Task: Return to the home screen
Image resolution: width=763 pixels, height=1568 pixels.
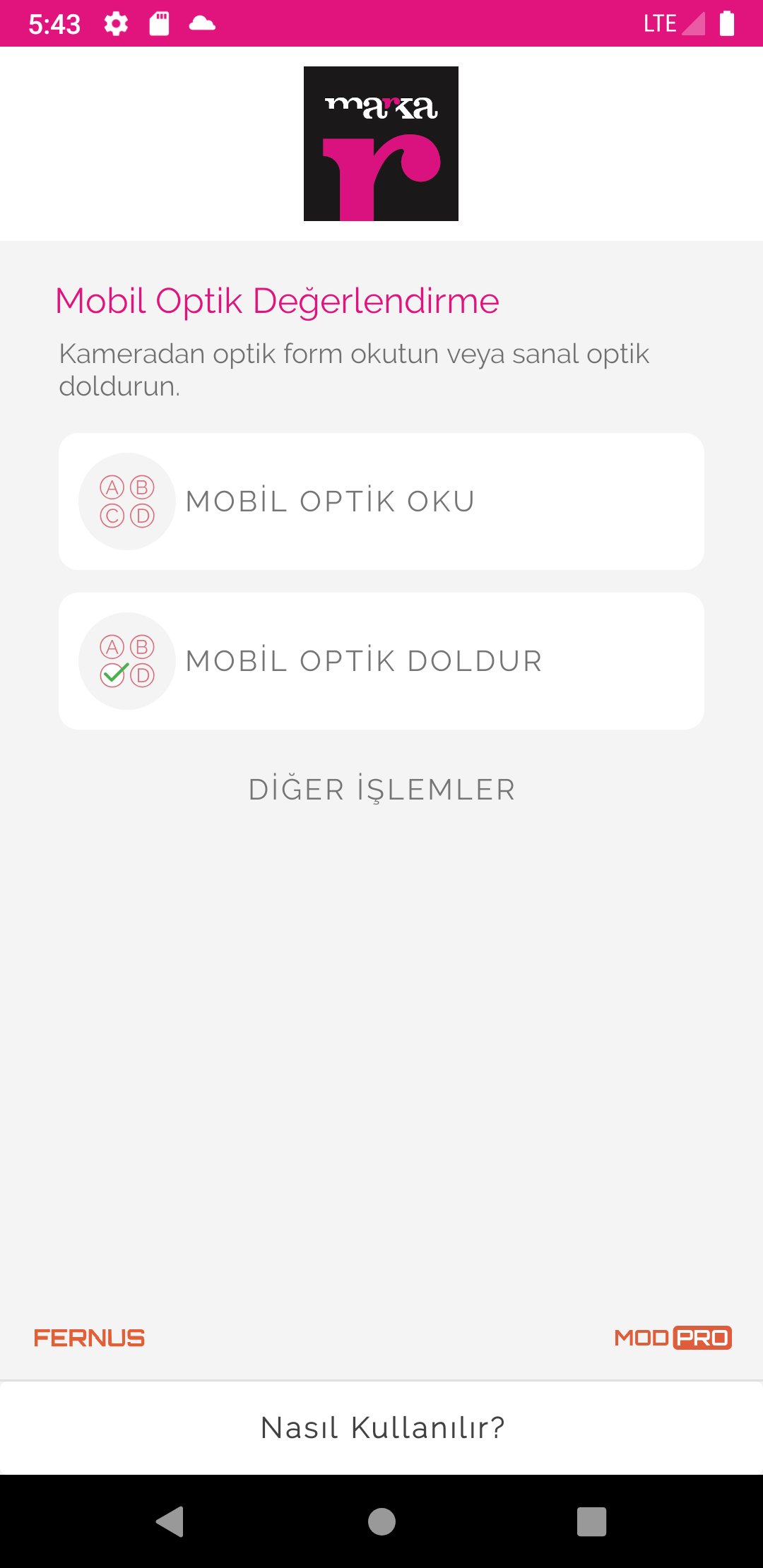Action: [381, 1521]
